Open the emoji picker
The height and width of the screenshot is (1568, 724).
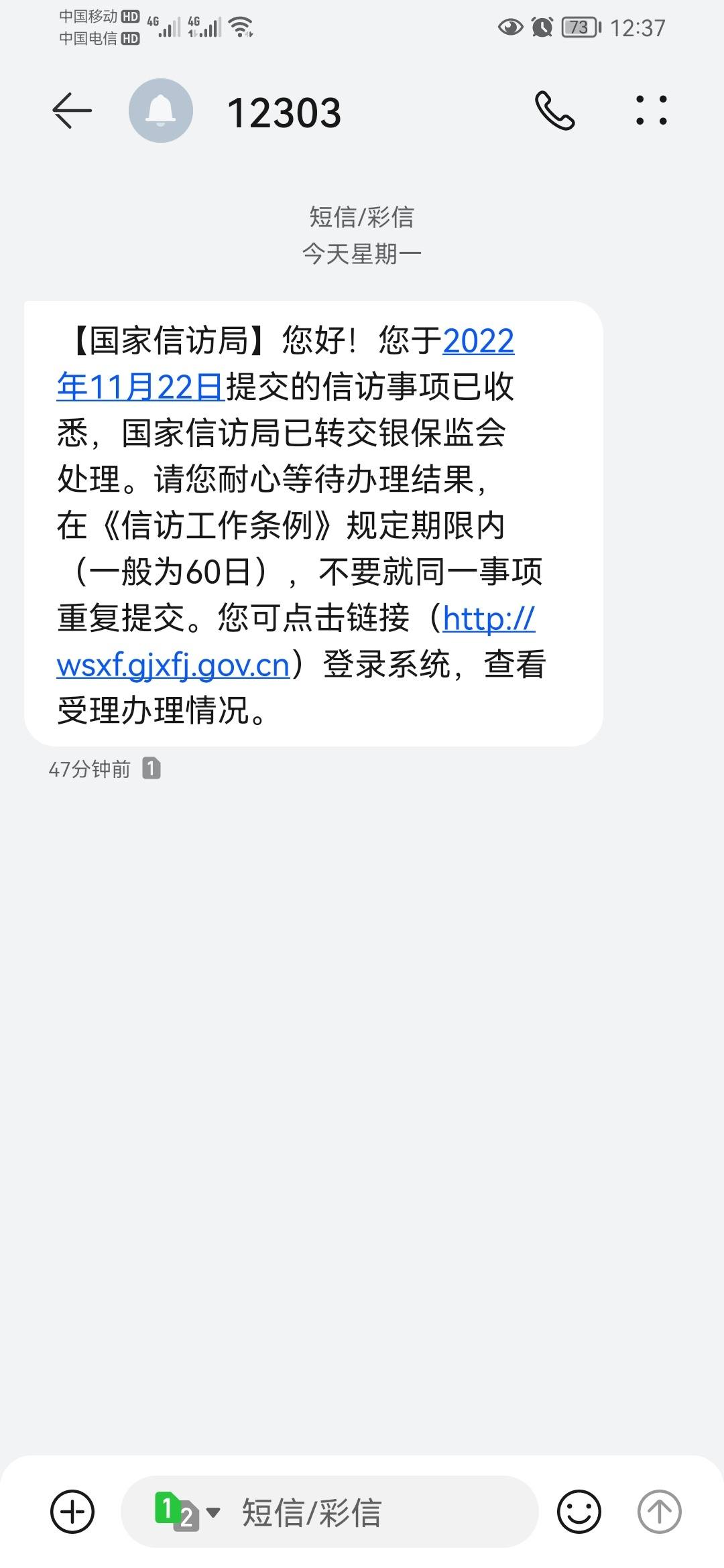579,1512
